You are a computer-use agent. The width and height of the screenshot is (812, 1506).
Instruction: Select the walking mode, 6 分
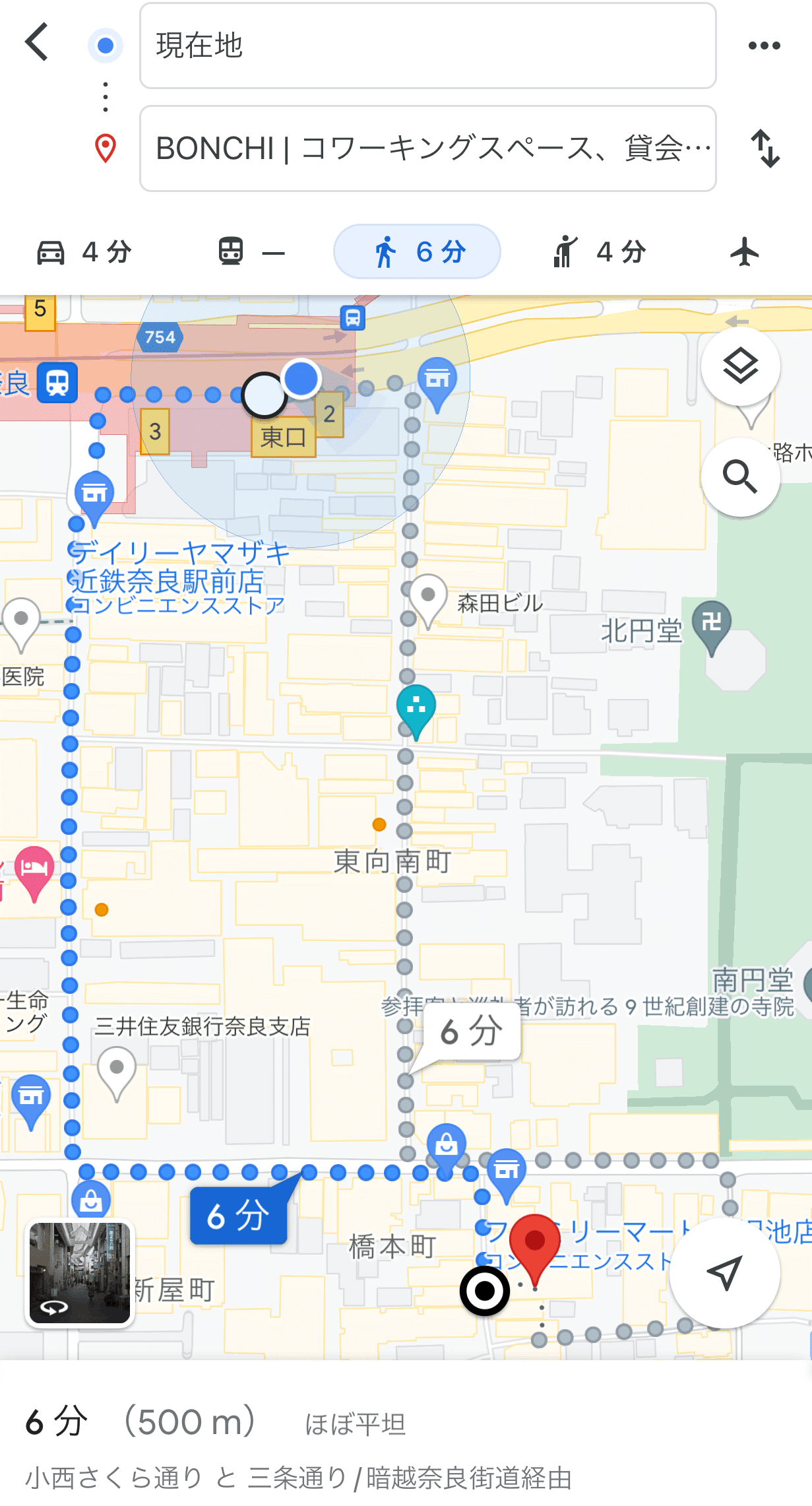tap(417, 252)
